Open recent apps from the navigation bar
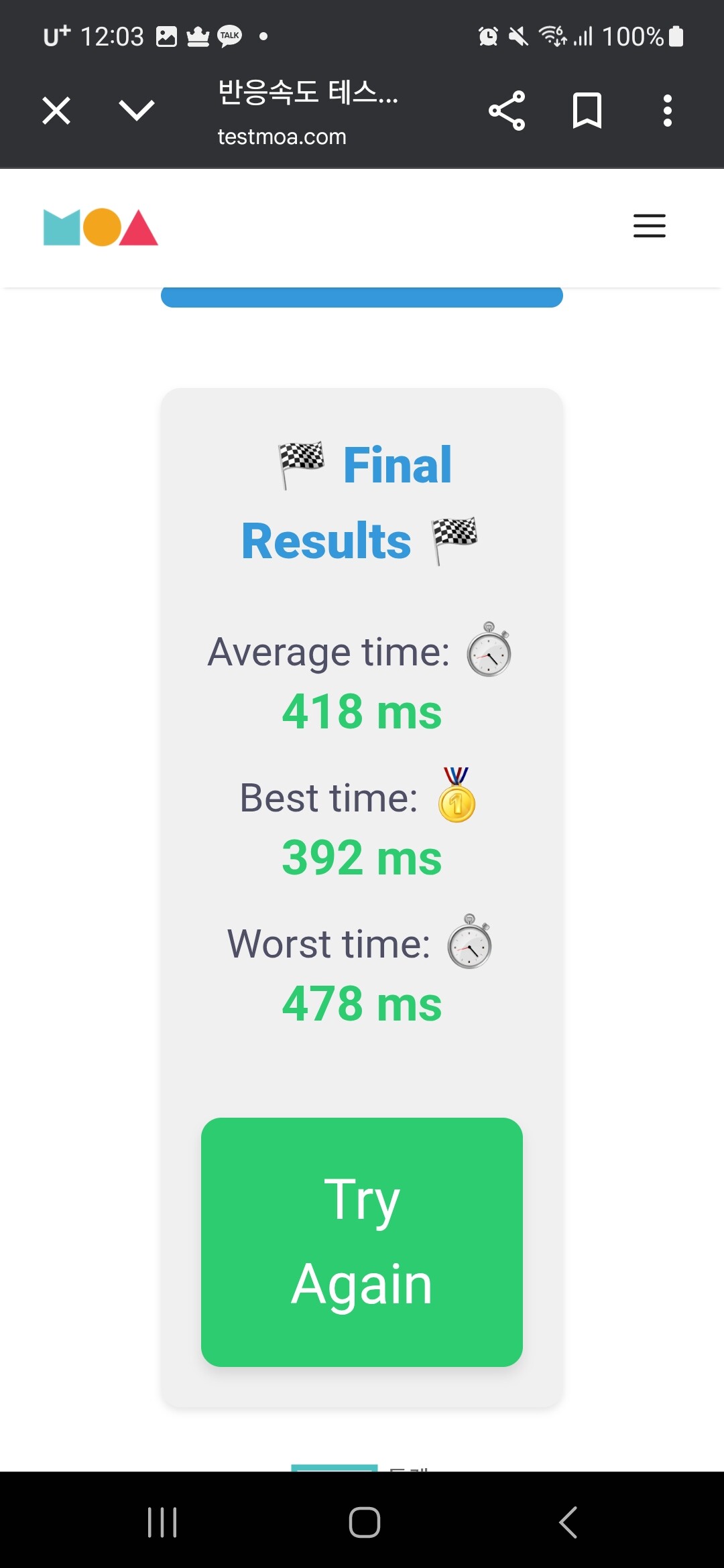Viewport: 724px width, 1568px height. coord(162,1522)
